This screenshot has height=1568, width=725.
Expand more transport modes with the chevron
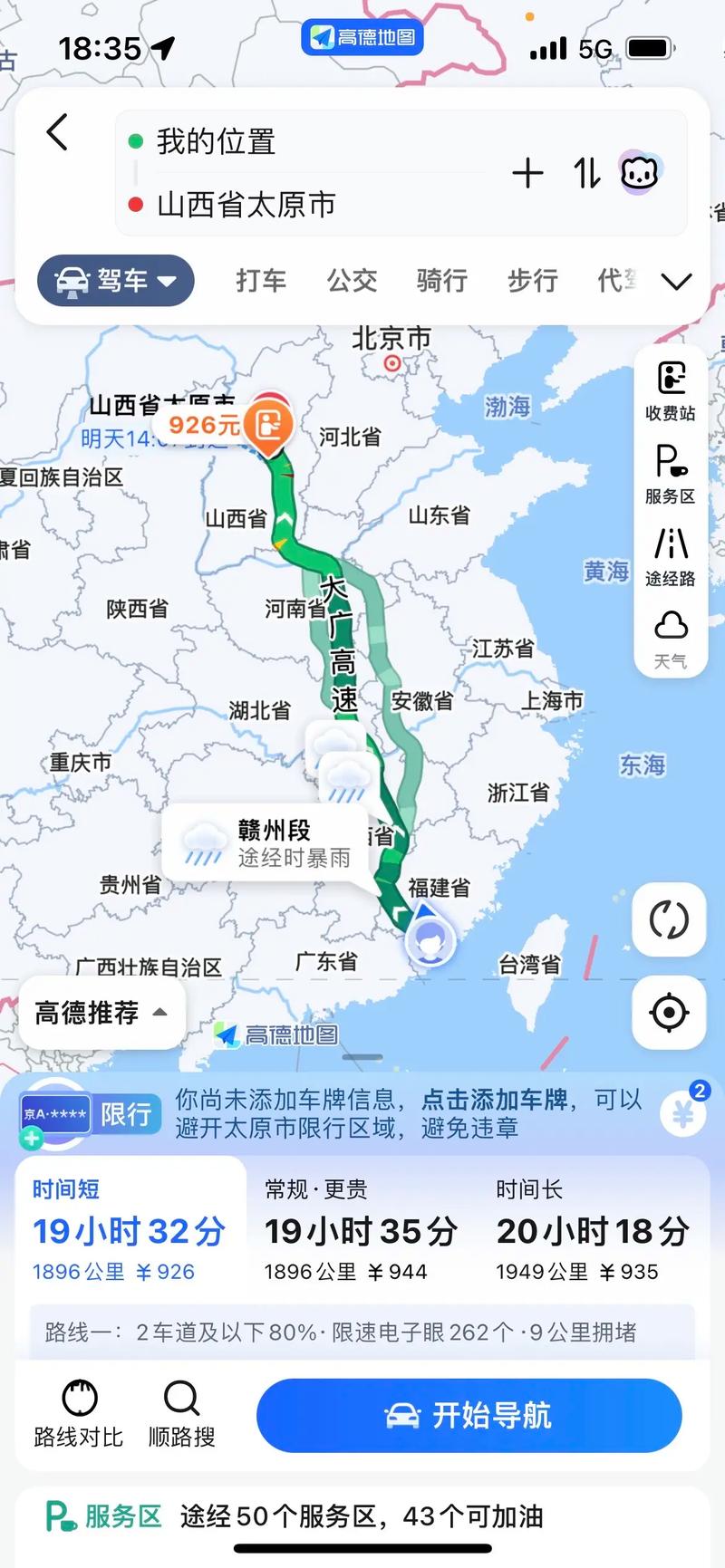point(676,282)
